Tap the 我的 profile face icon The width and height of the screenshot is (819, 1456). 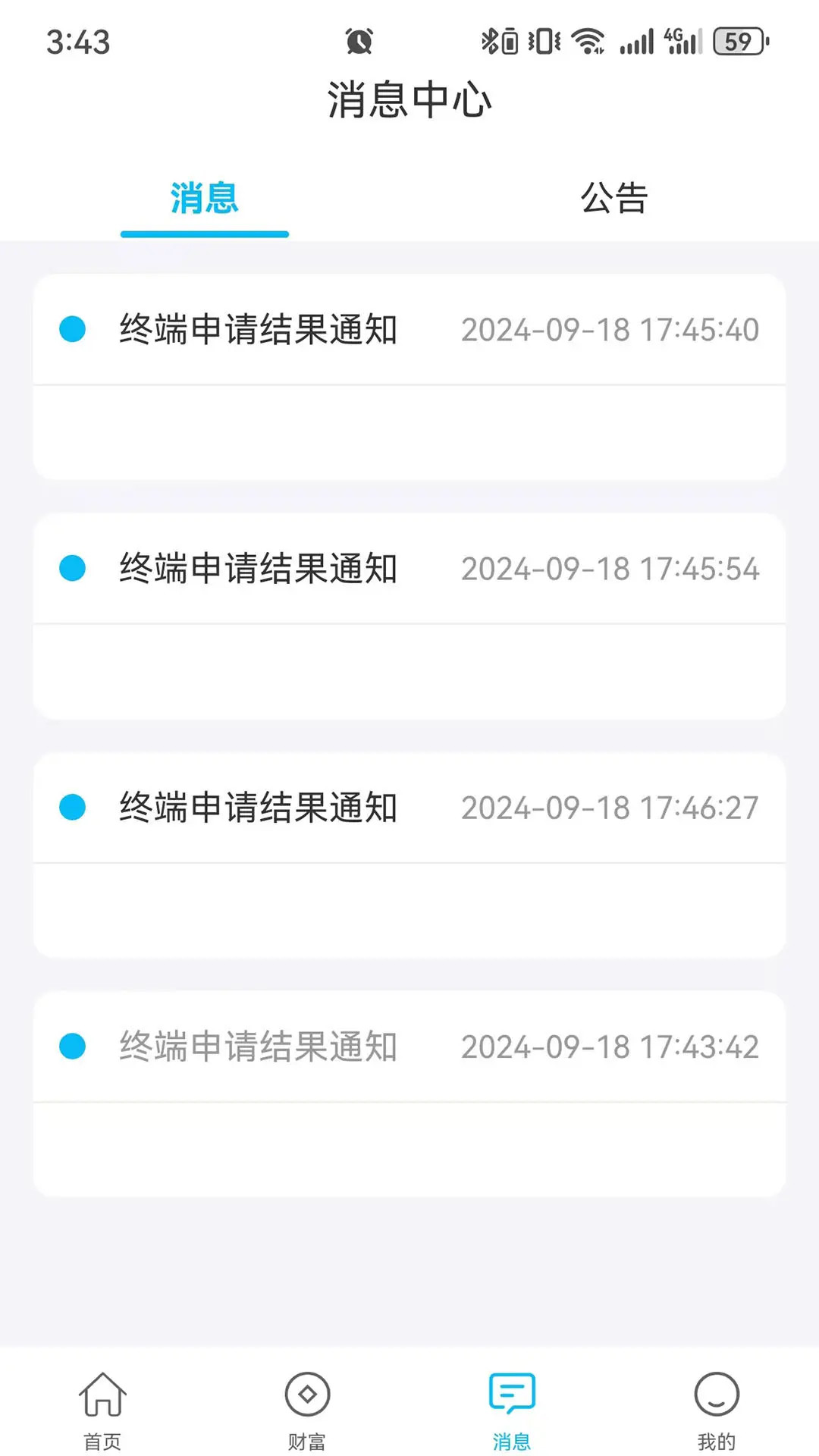(717, 1407)
